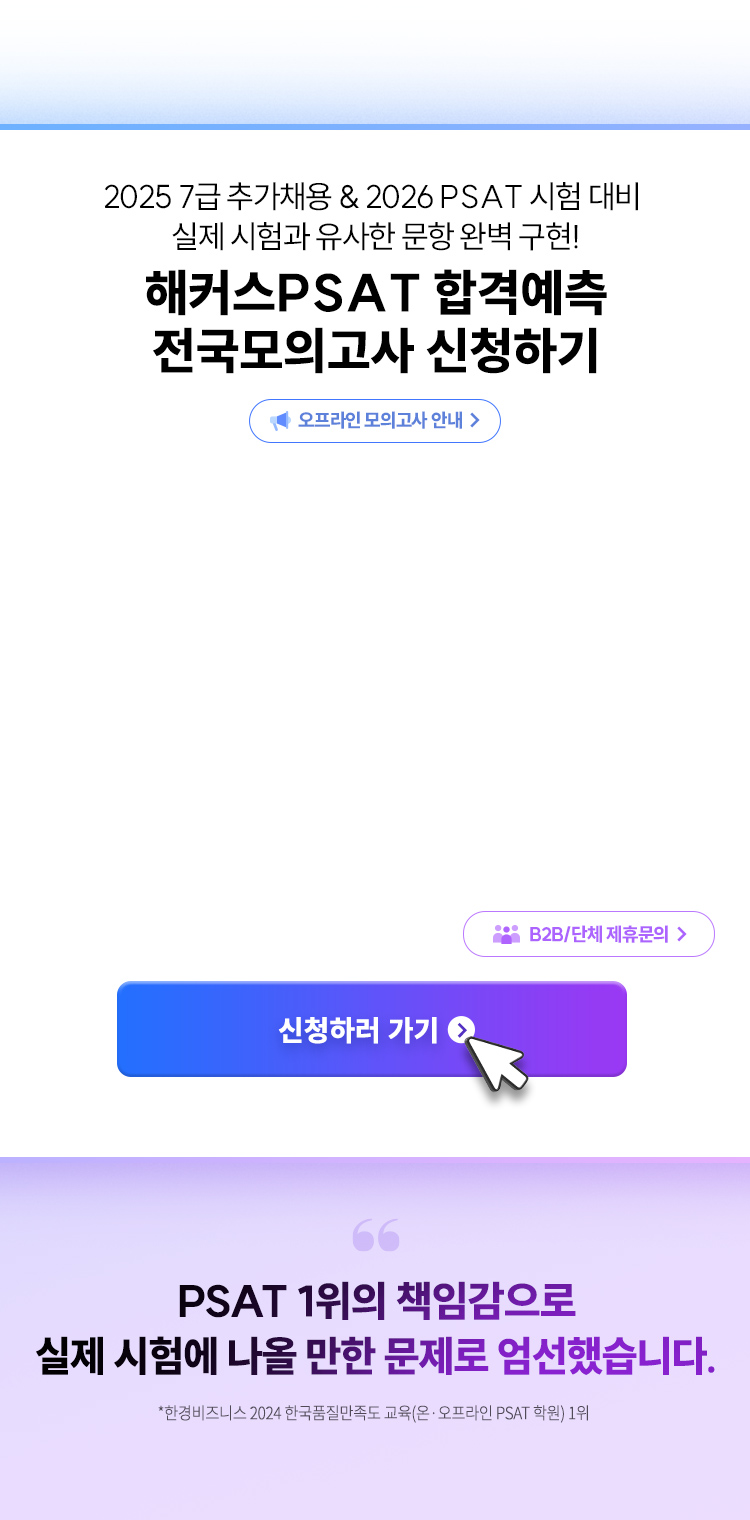750x1520 pixels.
Task: Click the purple quotation mark icon above the slogan
Action: [375, 1237]
